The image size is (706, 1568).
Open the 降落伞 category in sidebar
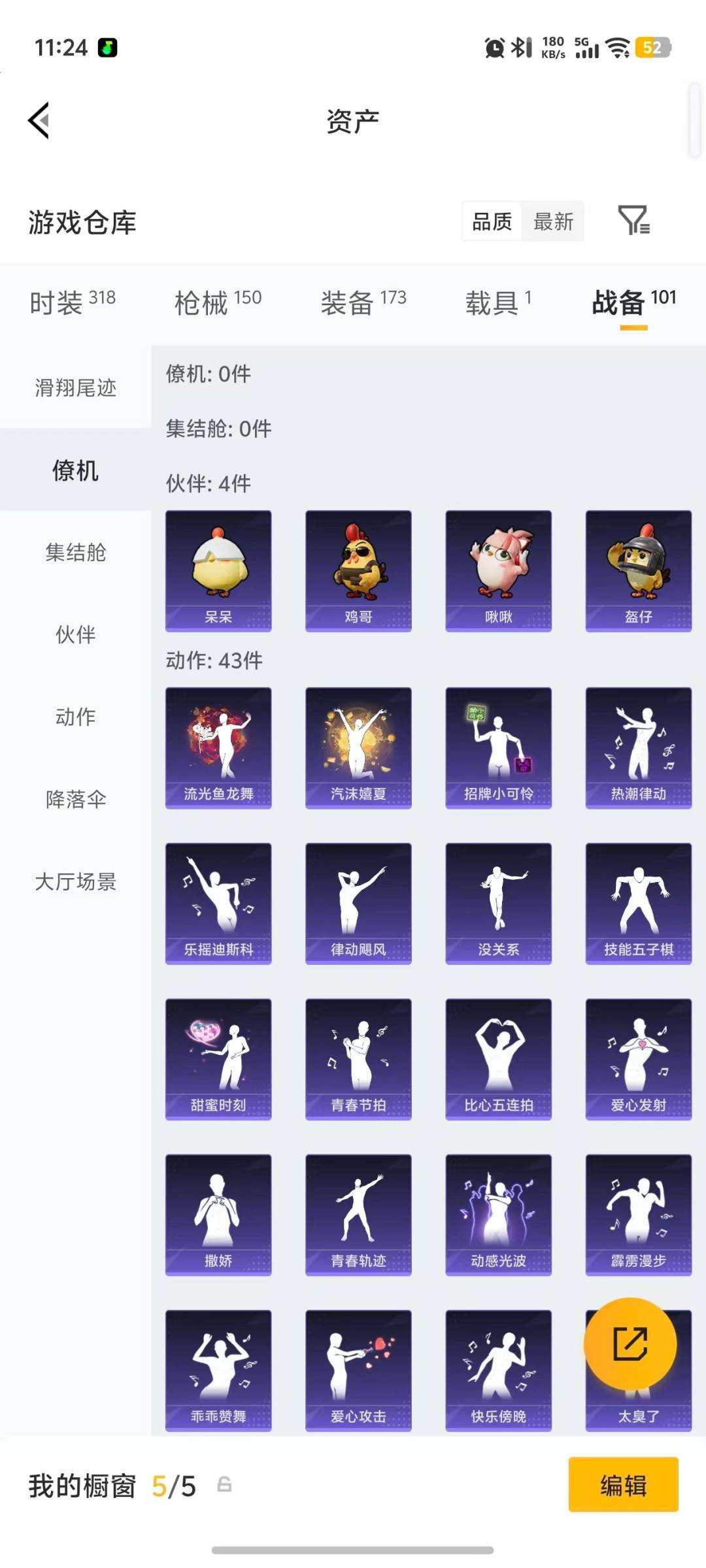tap(75, 798)
